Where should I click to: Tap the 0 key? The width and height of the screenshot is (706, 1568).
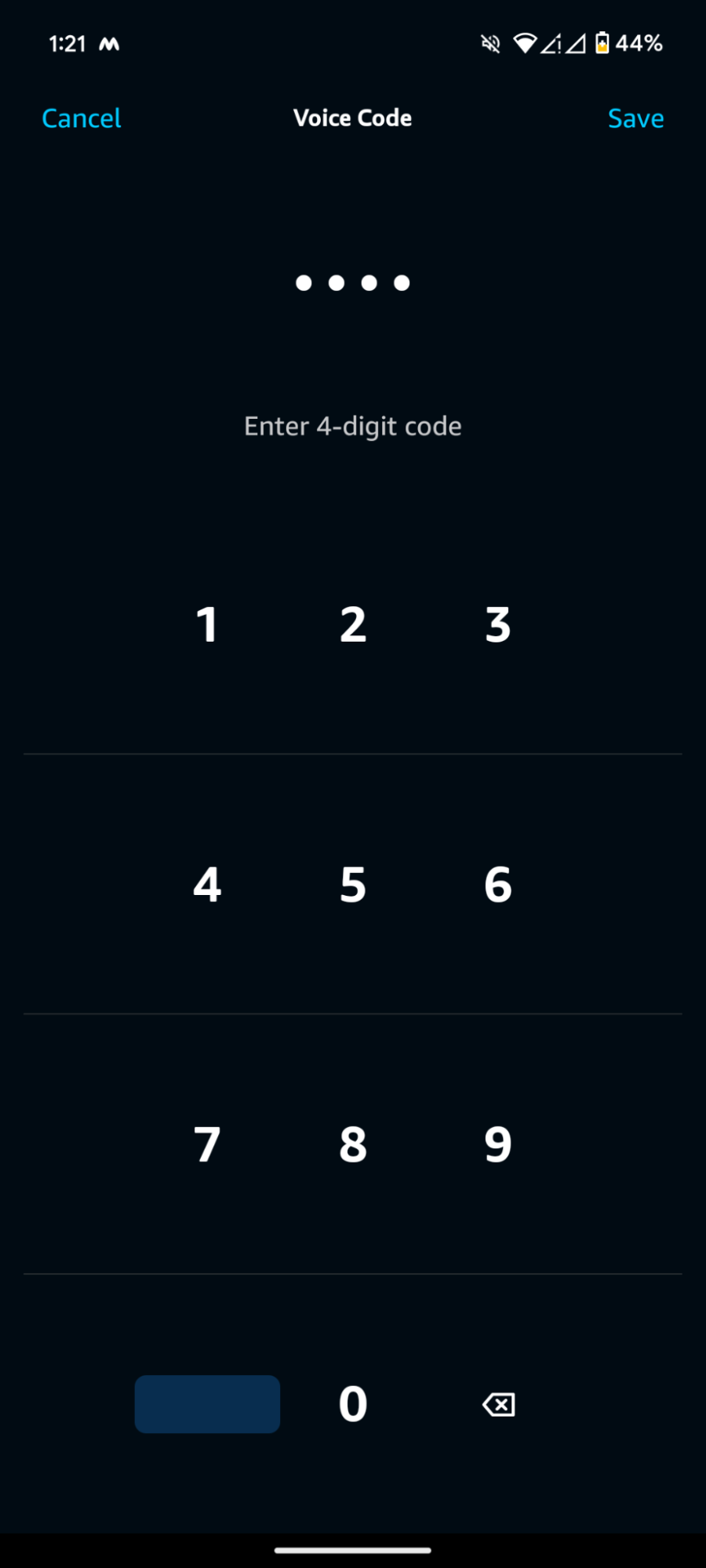click(x=353, y=1404)
